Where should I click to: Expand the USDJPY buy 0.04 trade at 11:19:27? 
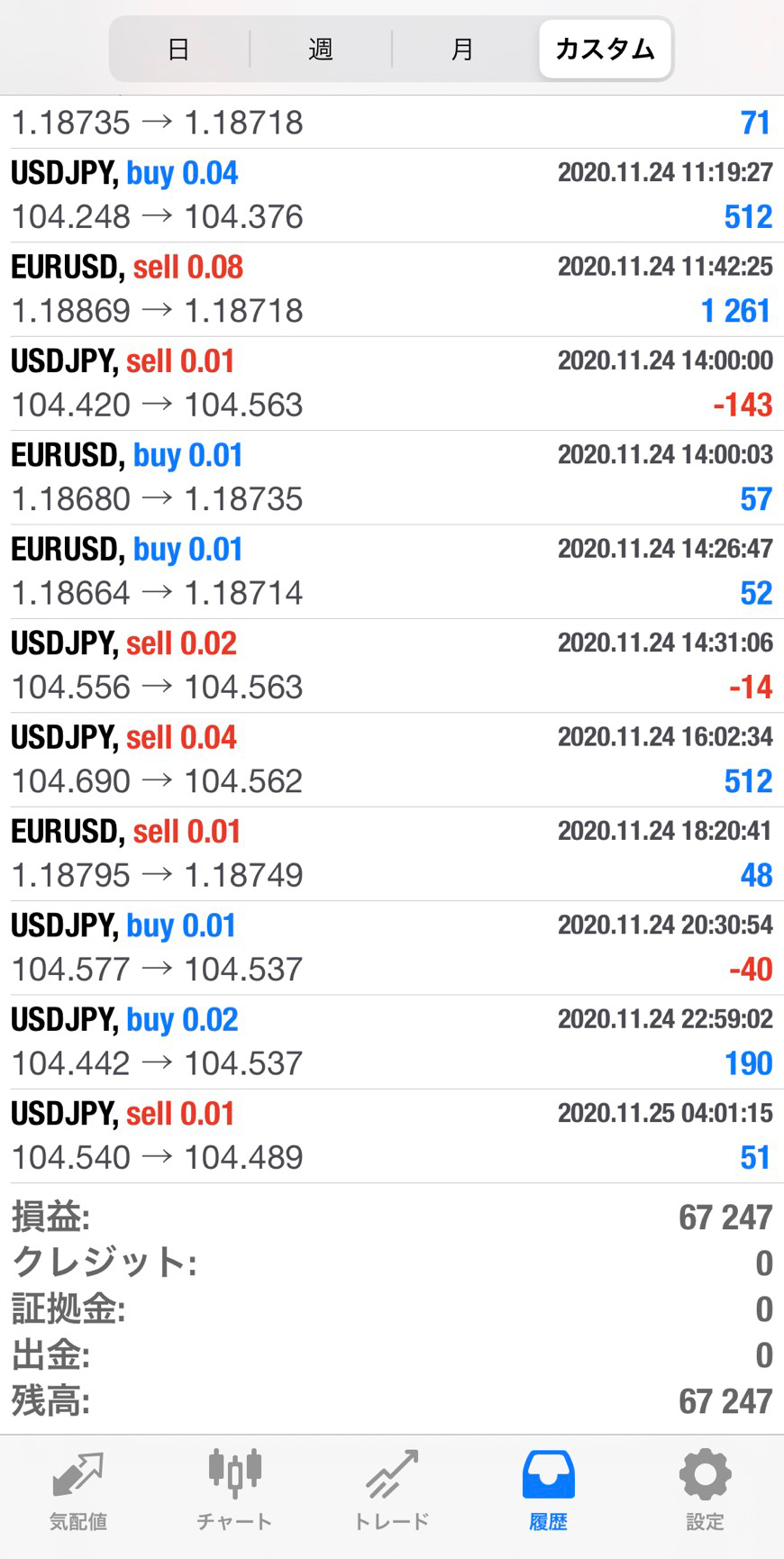tap(391, 196)
